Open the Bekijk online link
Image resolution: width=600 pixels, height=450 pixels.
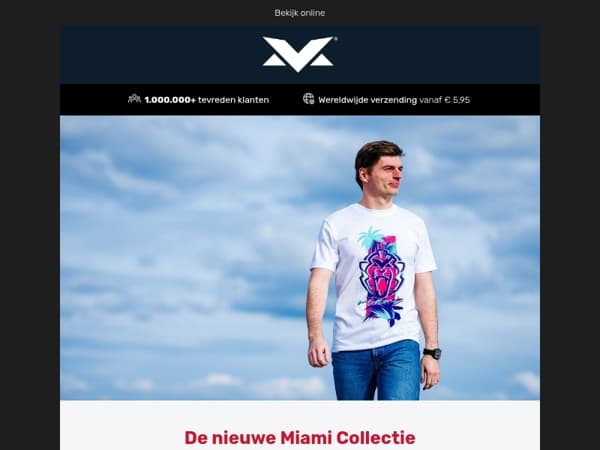click(x=299, y=13)
